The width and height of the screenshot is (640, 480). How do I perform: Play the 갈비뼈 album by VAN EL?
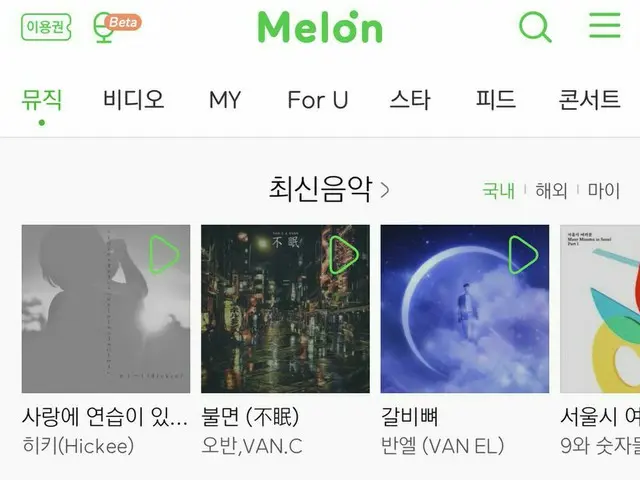523,255
